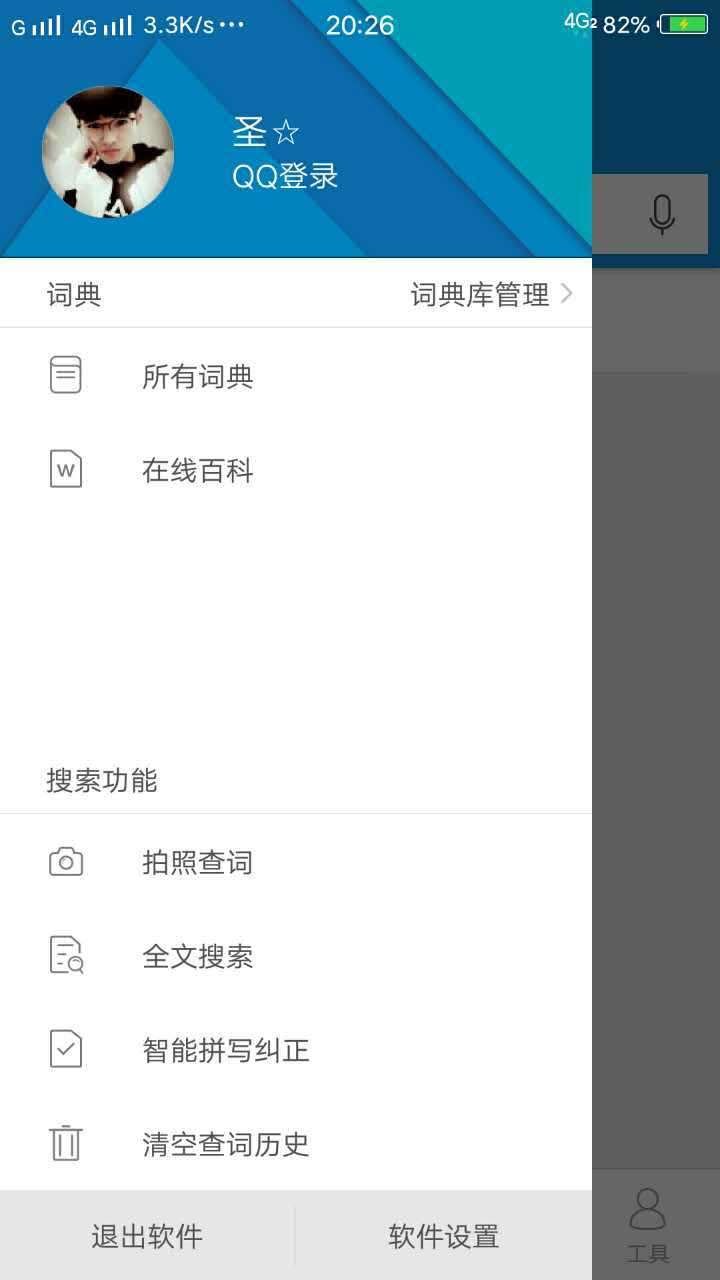The image size is (720, 1280).
Task: Tap 智能拼写纠正 spelling correction
Action: [226, 1051]
